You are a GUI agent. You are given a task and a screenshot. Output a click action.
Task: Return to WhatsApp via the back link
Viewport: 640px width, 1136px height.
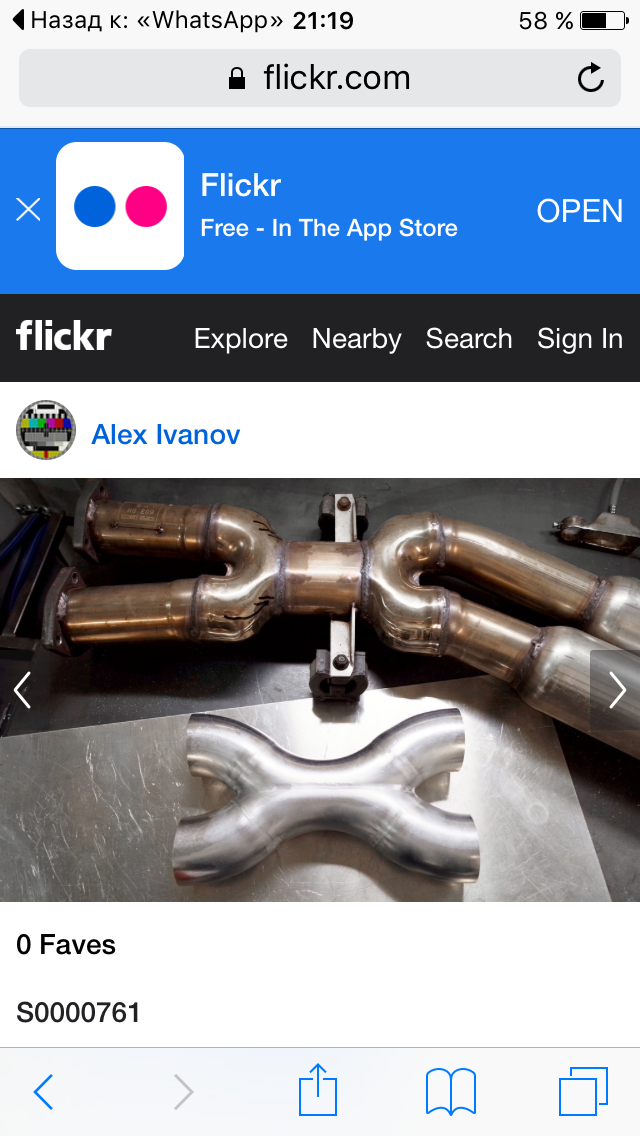pyautogui.click(x=147, y=20)
